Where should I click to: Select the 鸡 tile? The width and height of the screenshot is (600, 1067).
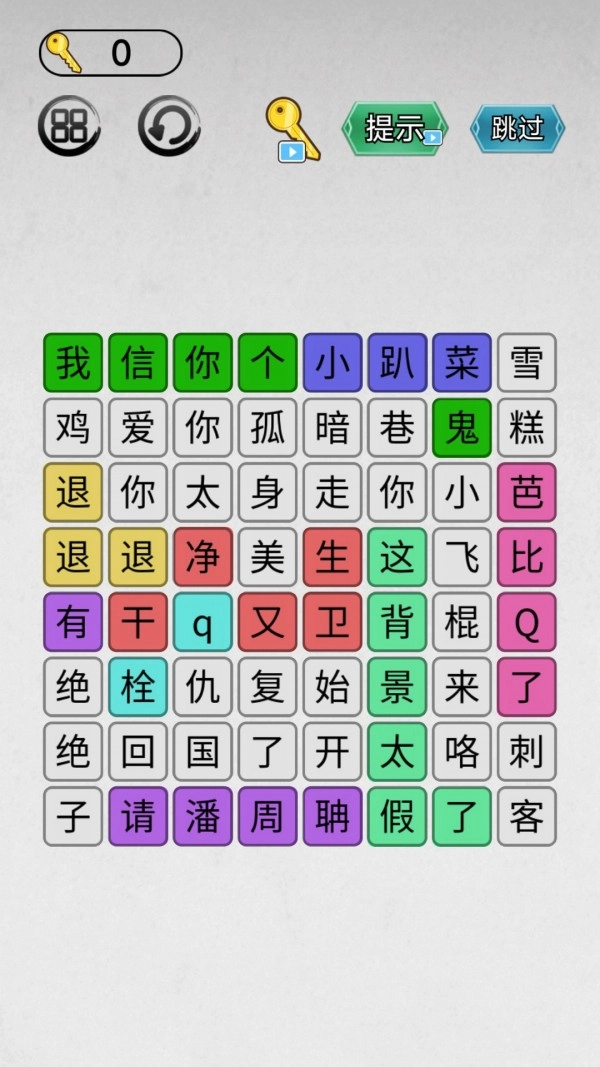pyautogui.click(x=73, y=428)
